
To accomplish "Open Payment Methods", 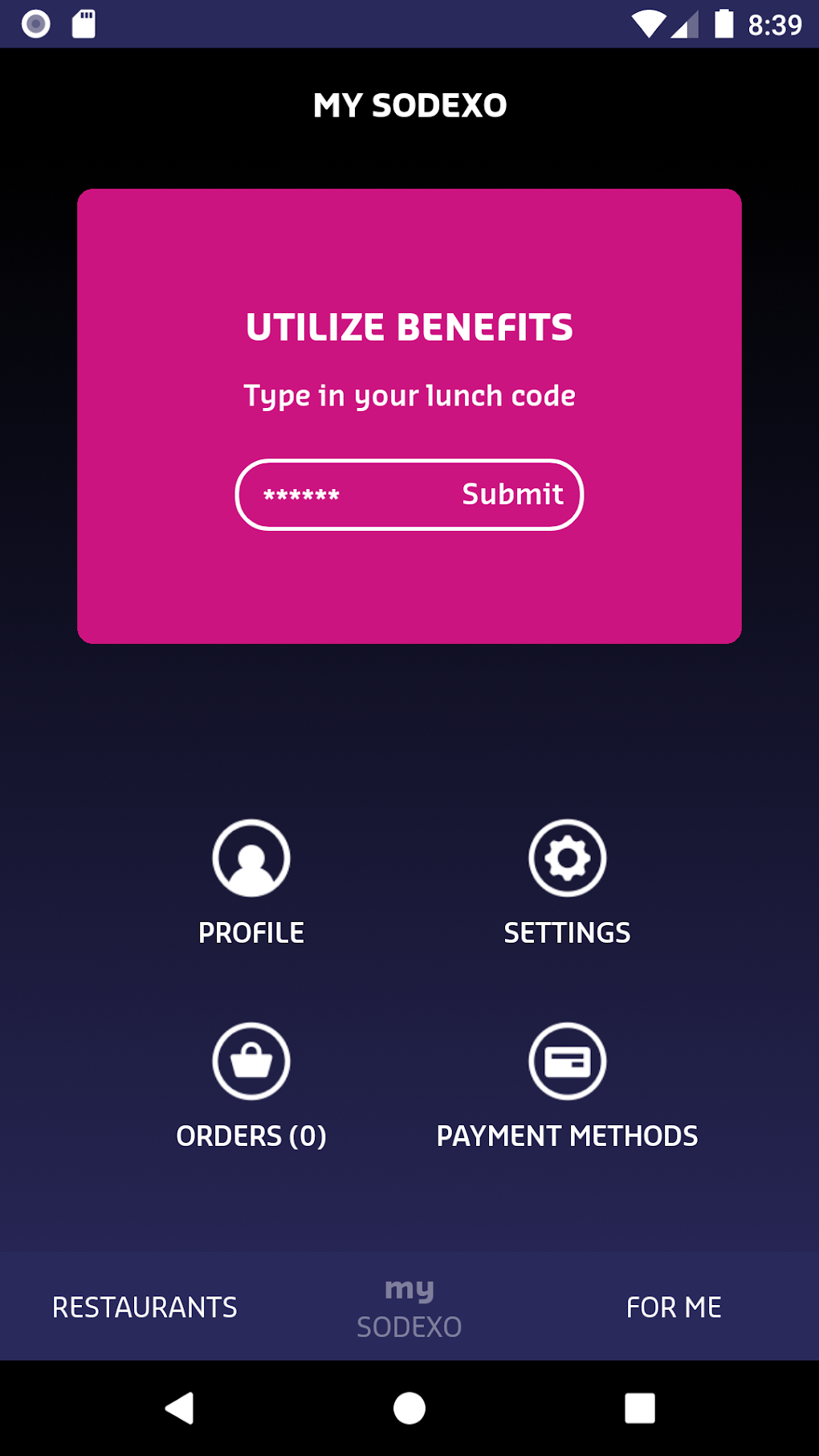I will (x=567, y=1085).
